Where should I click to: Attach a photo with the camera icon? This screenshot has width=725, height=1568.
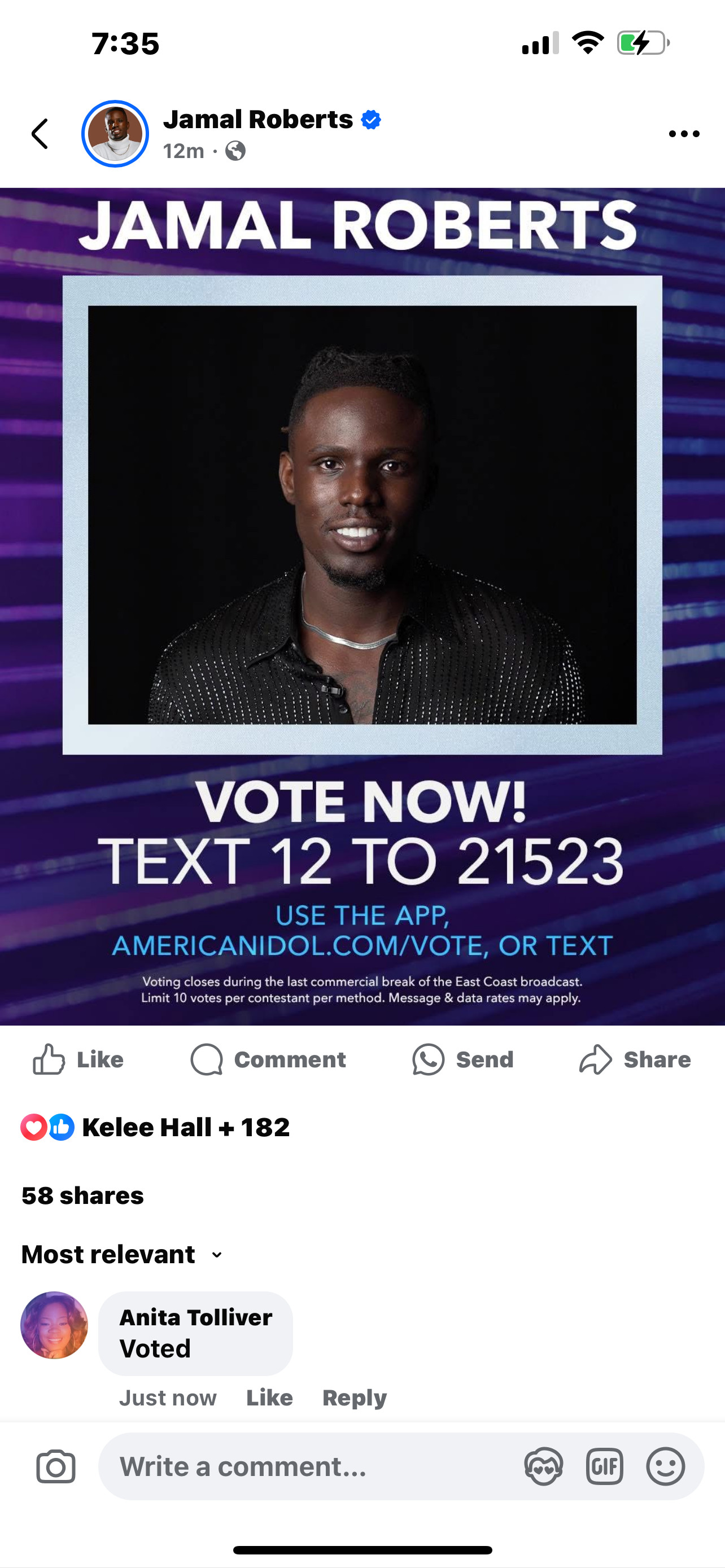coord(55,1467)
